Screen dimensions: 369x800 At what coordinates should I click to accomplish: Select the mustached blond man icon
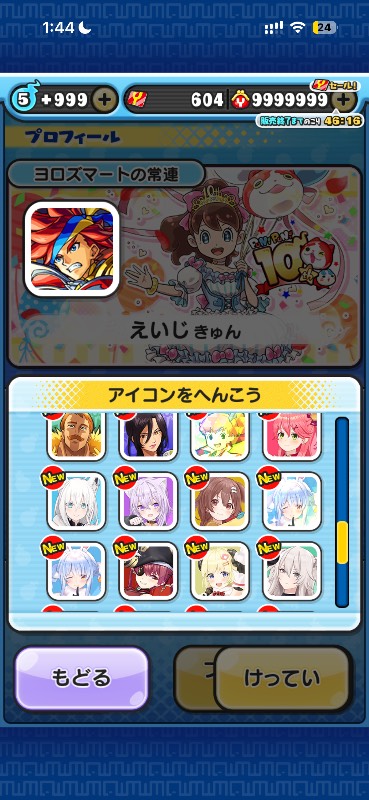click(x=77, y=436)
